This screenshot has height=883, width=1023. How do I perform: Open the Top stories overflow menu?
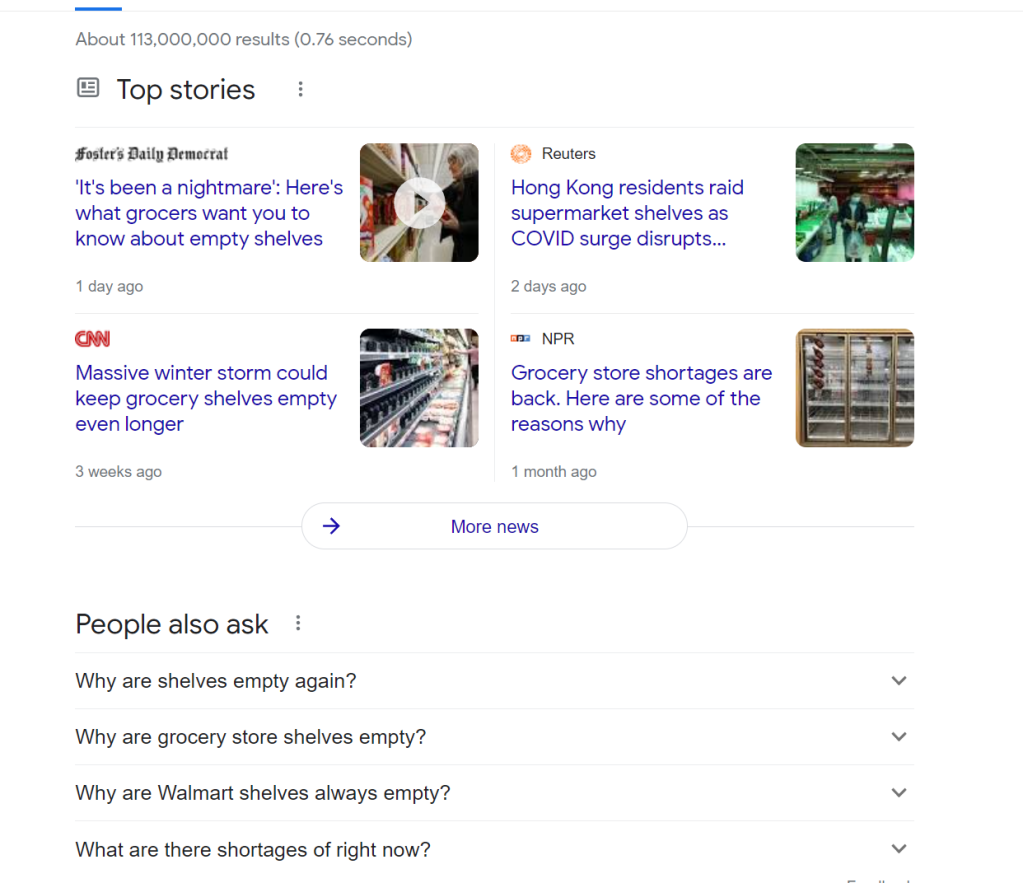[x=300, y=90]
